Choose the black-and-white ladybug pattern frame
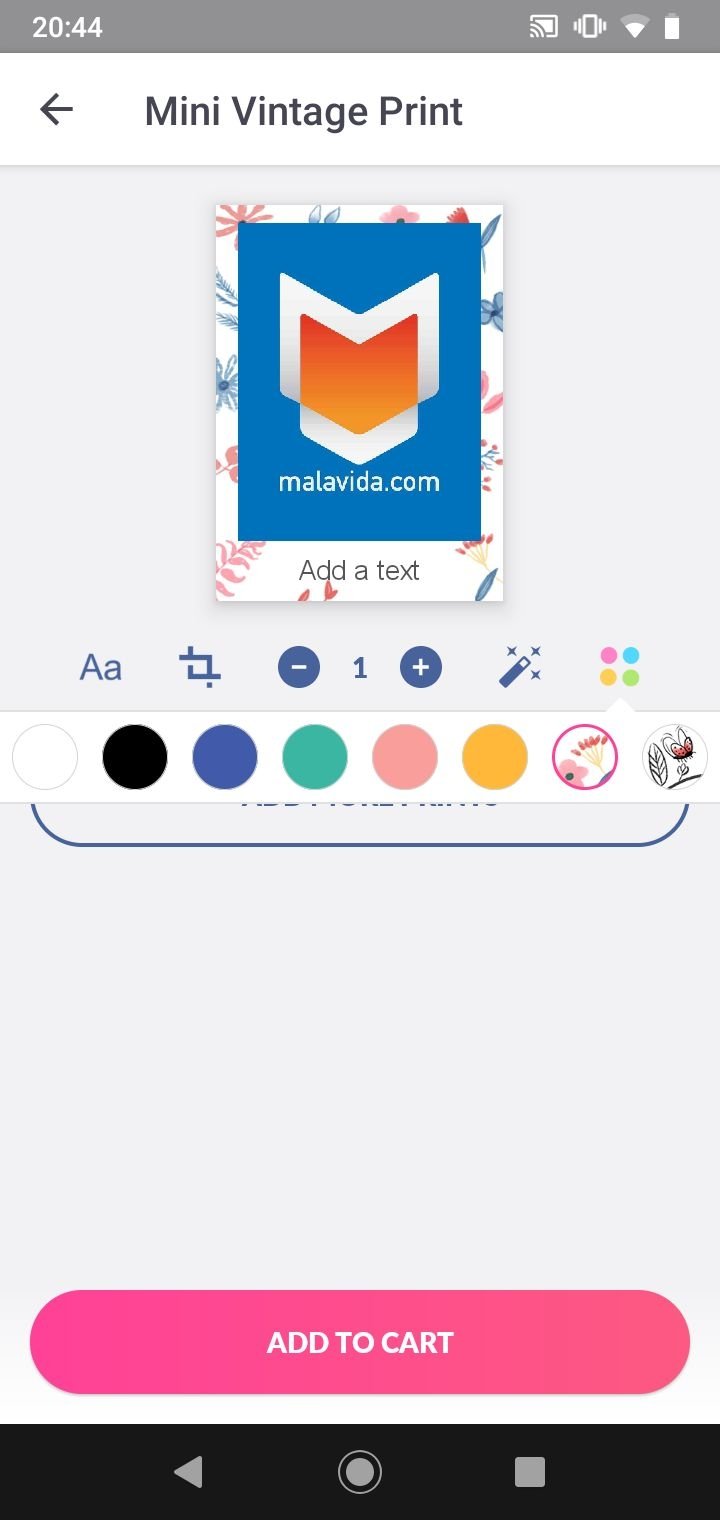The width and height of the screenshot is (720, 1520). [675, 757]
